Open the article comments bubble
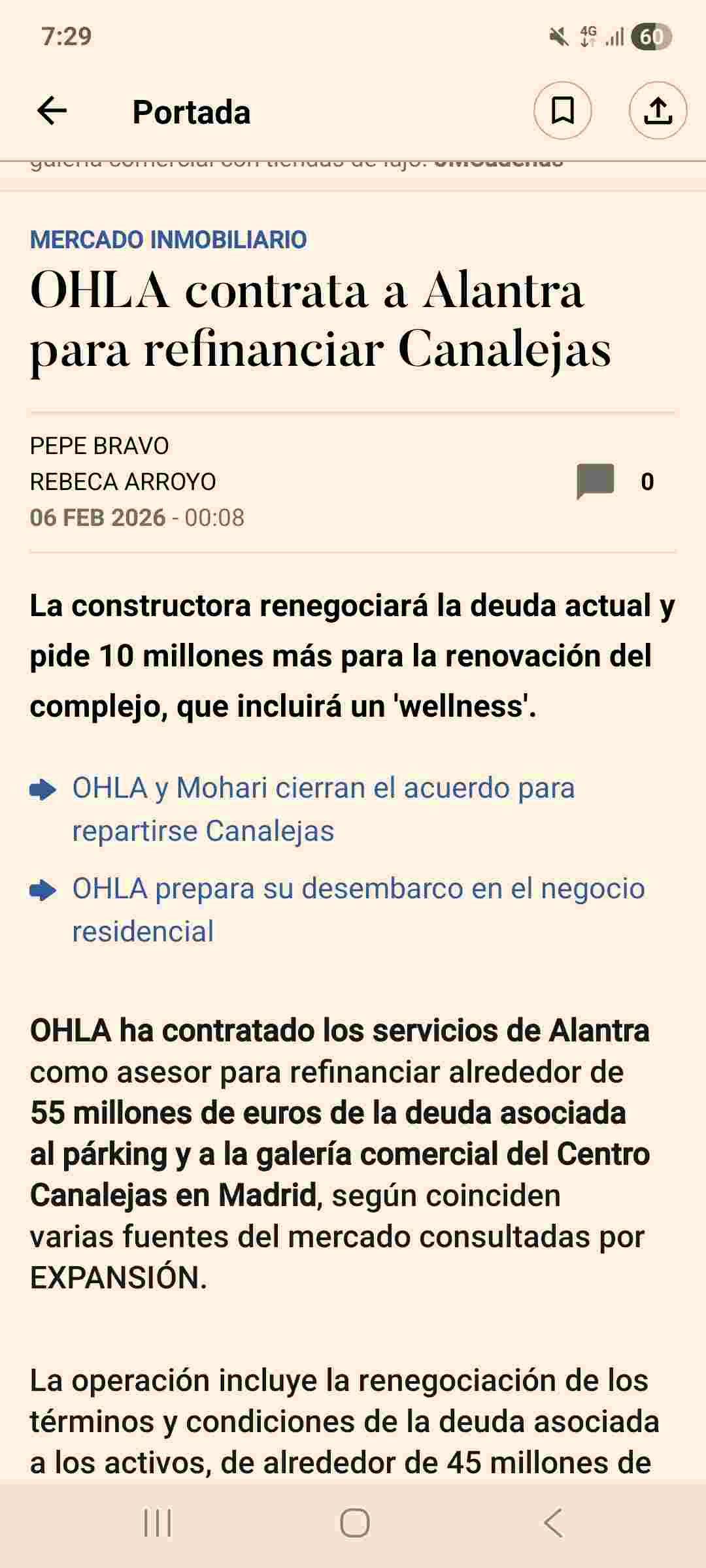The width and height of the screenshot is (706, 1568). coord(595,482)
